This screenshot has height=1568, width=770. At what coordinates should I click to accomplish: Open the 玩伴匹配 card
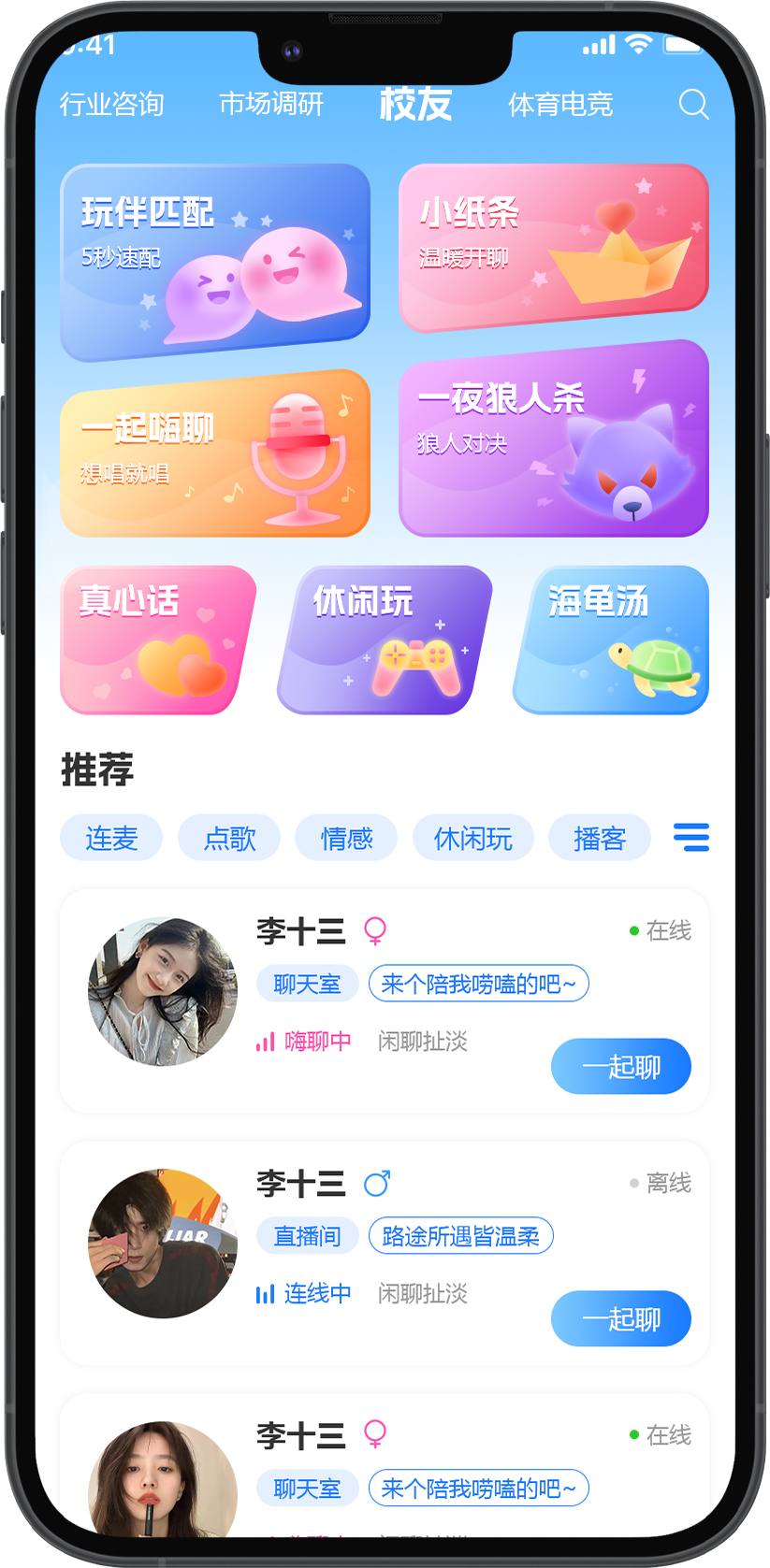coord(215,260)
